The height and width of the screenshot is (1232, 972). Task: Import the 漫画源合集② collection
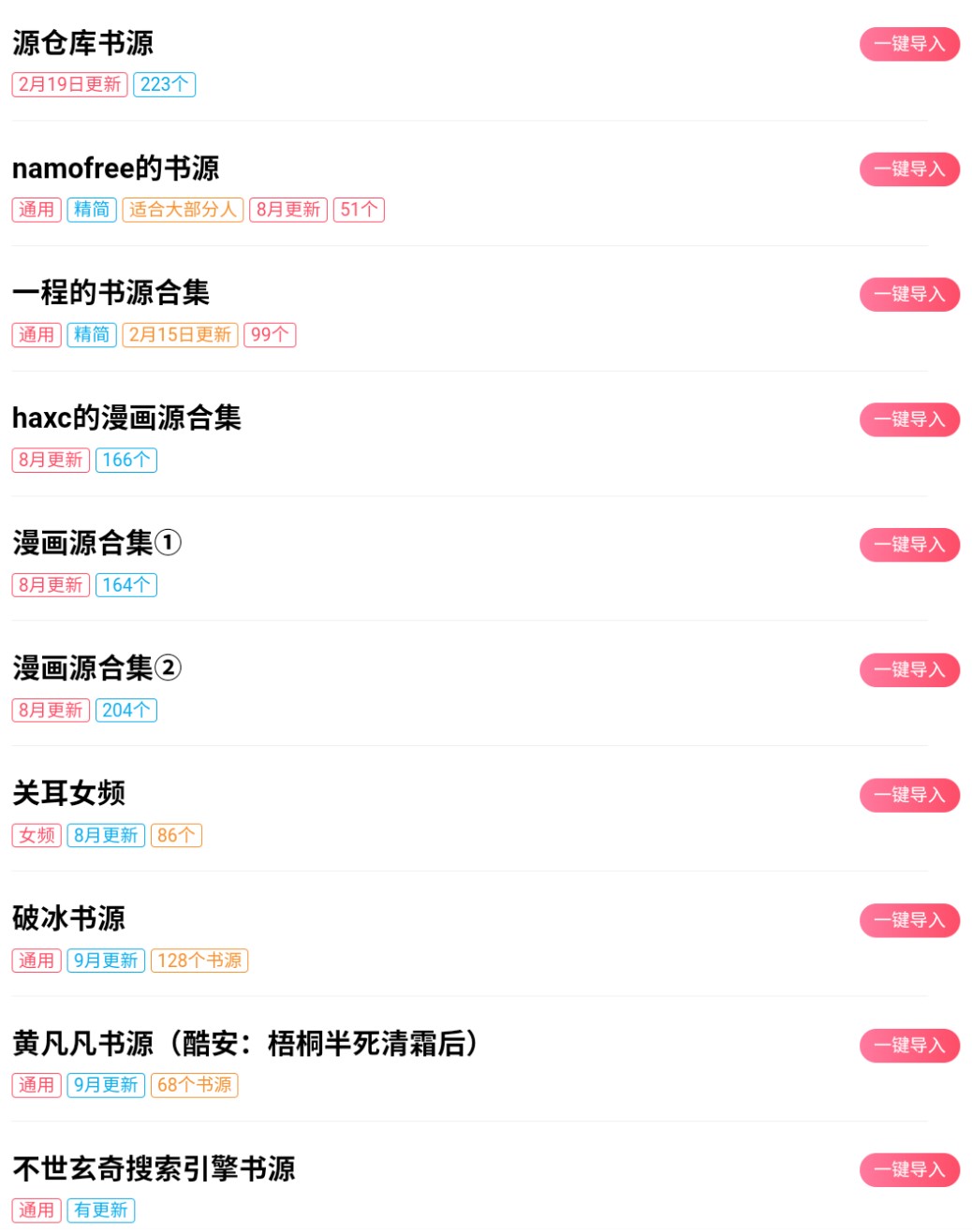[909, 670]
